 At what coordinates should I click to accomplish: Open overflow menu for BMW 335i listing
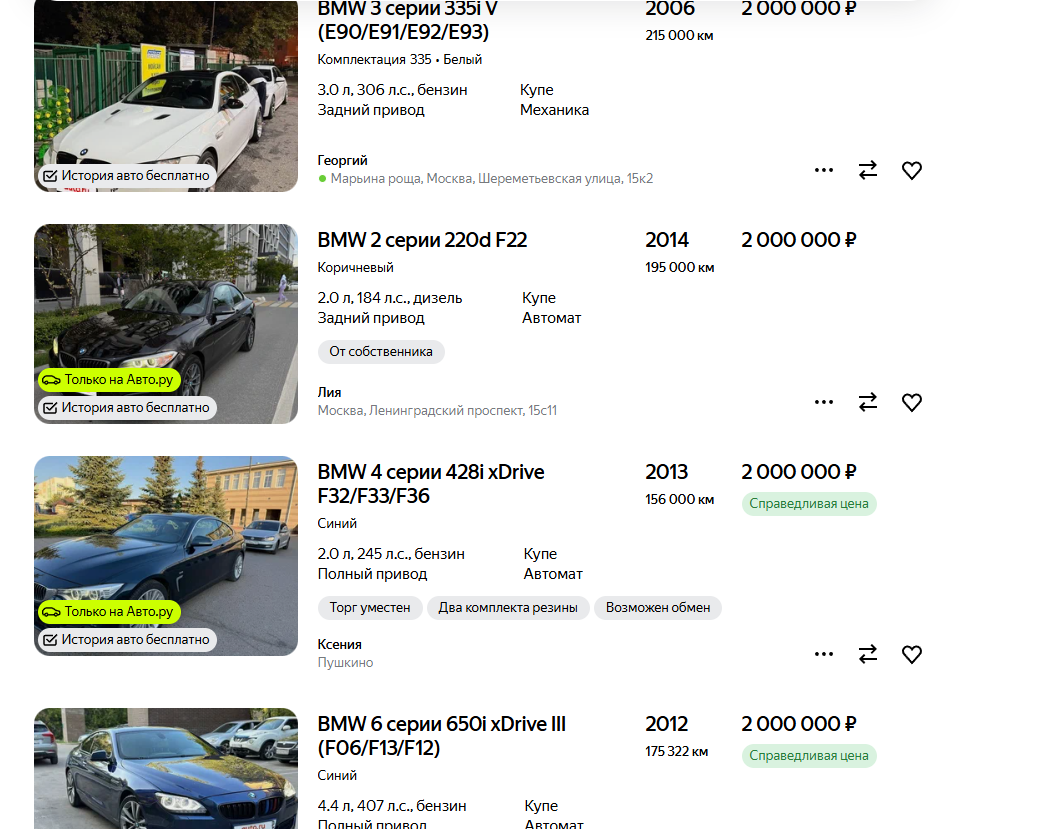coord(824,170)
